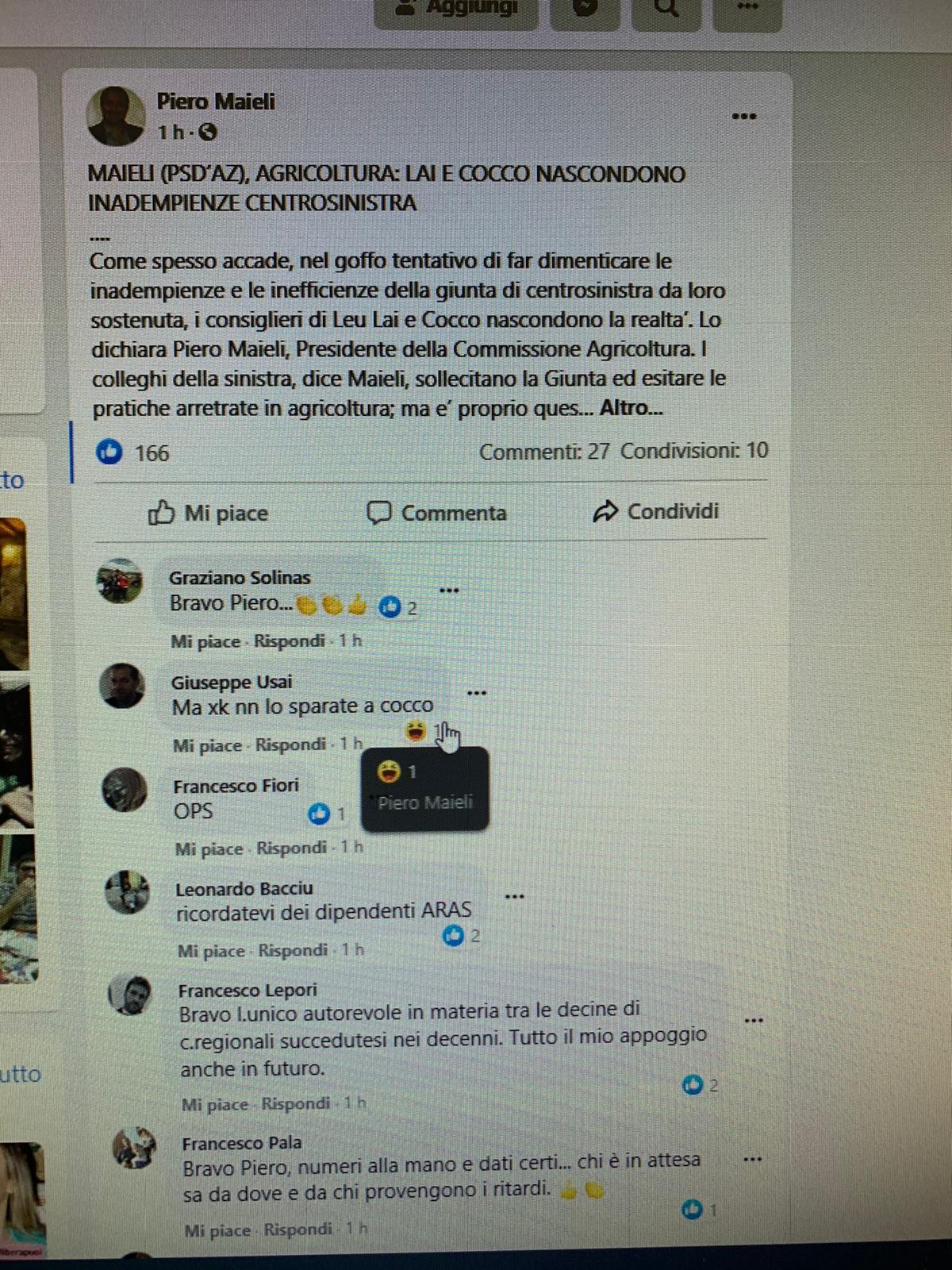Screen dimensions: 952x1270
Task: Expand the post text with Altro...
Action: point(630,408)
